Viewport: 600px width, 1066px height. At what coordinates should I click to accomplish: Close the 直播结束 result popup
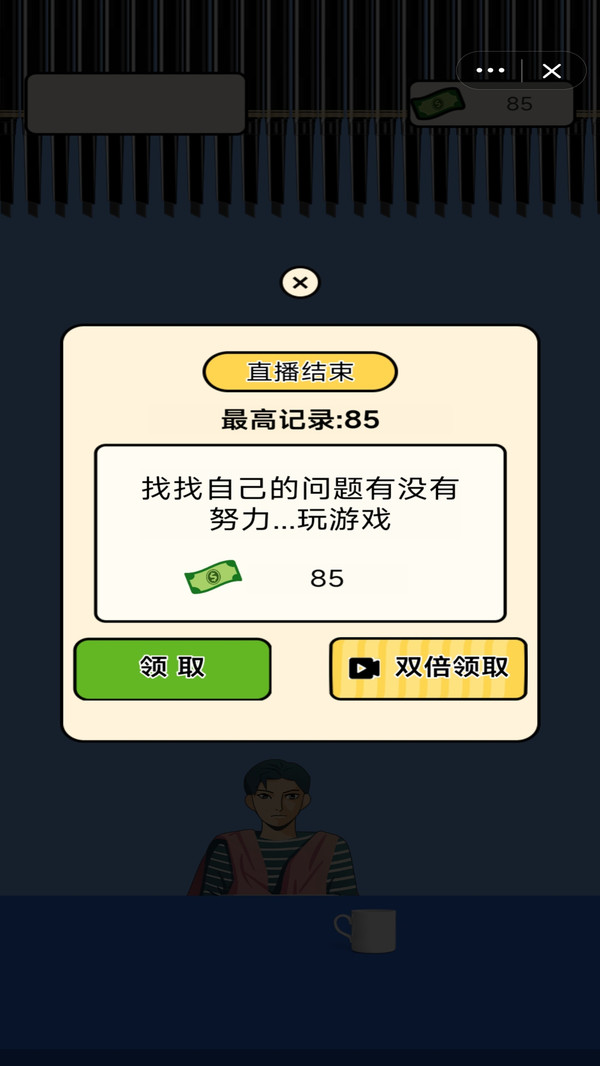300,283
